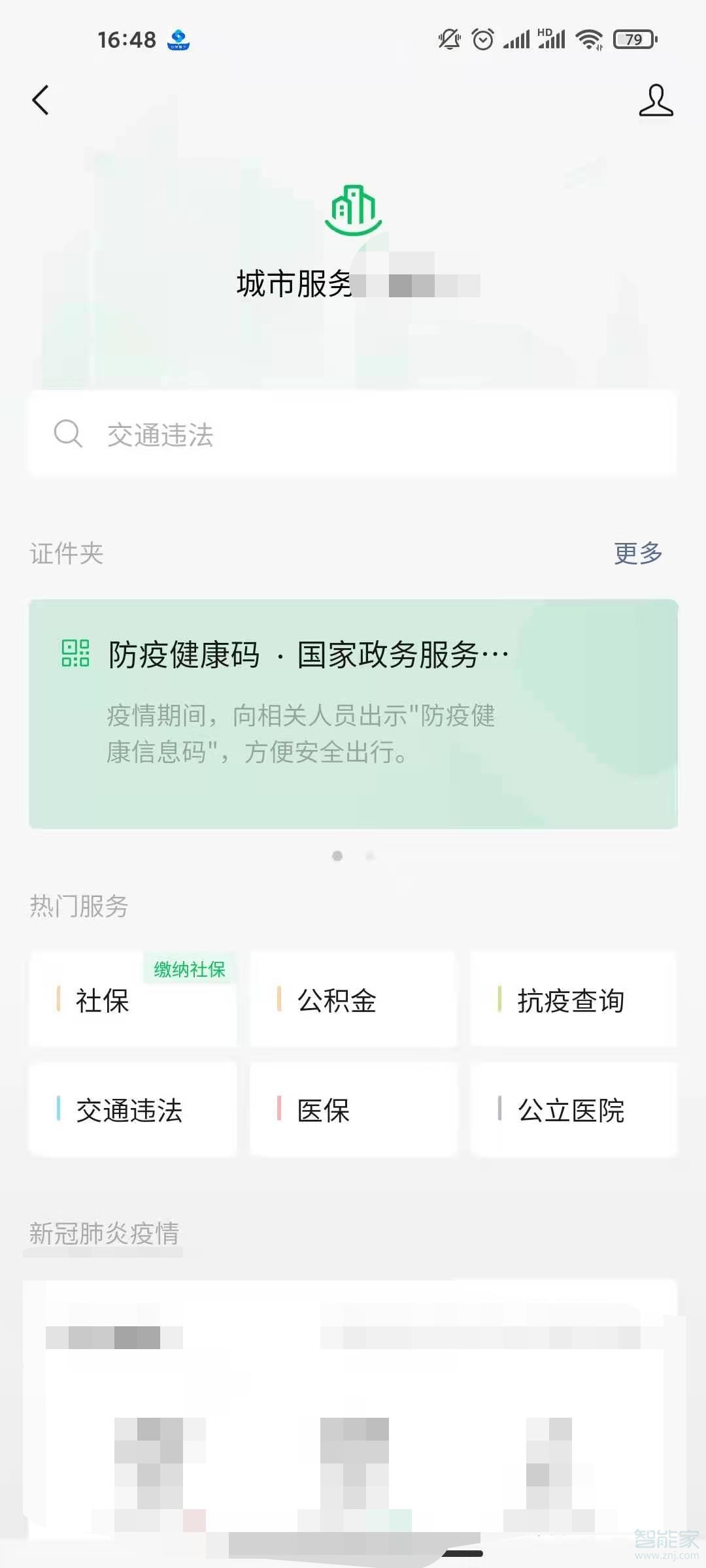
Task: Tap the back arrow to exit city services
Action: point(41,101)
